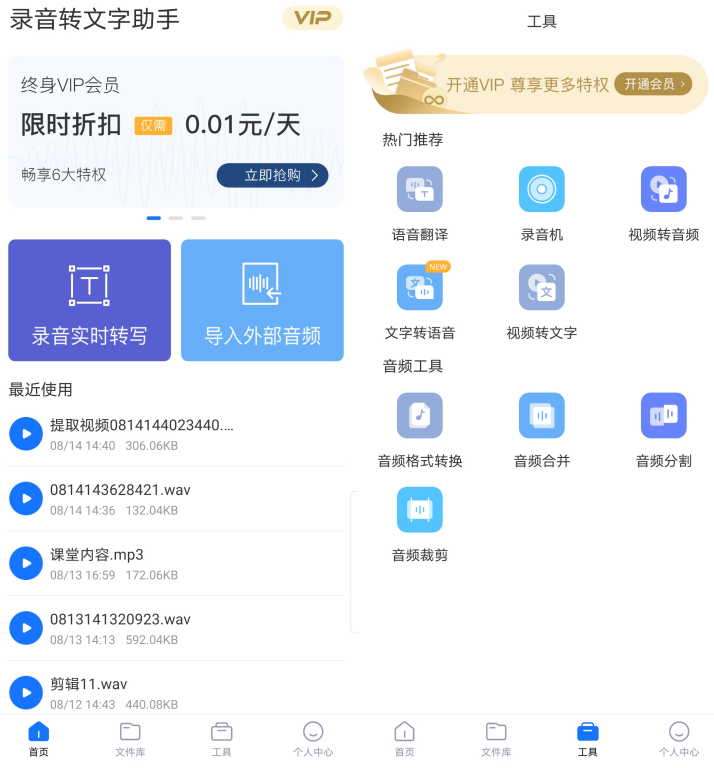Open the VIP badge next to the app title

coord(312,18)
